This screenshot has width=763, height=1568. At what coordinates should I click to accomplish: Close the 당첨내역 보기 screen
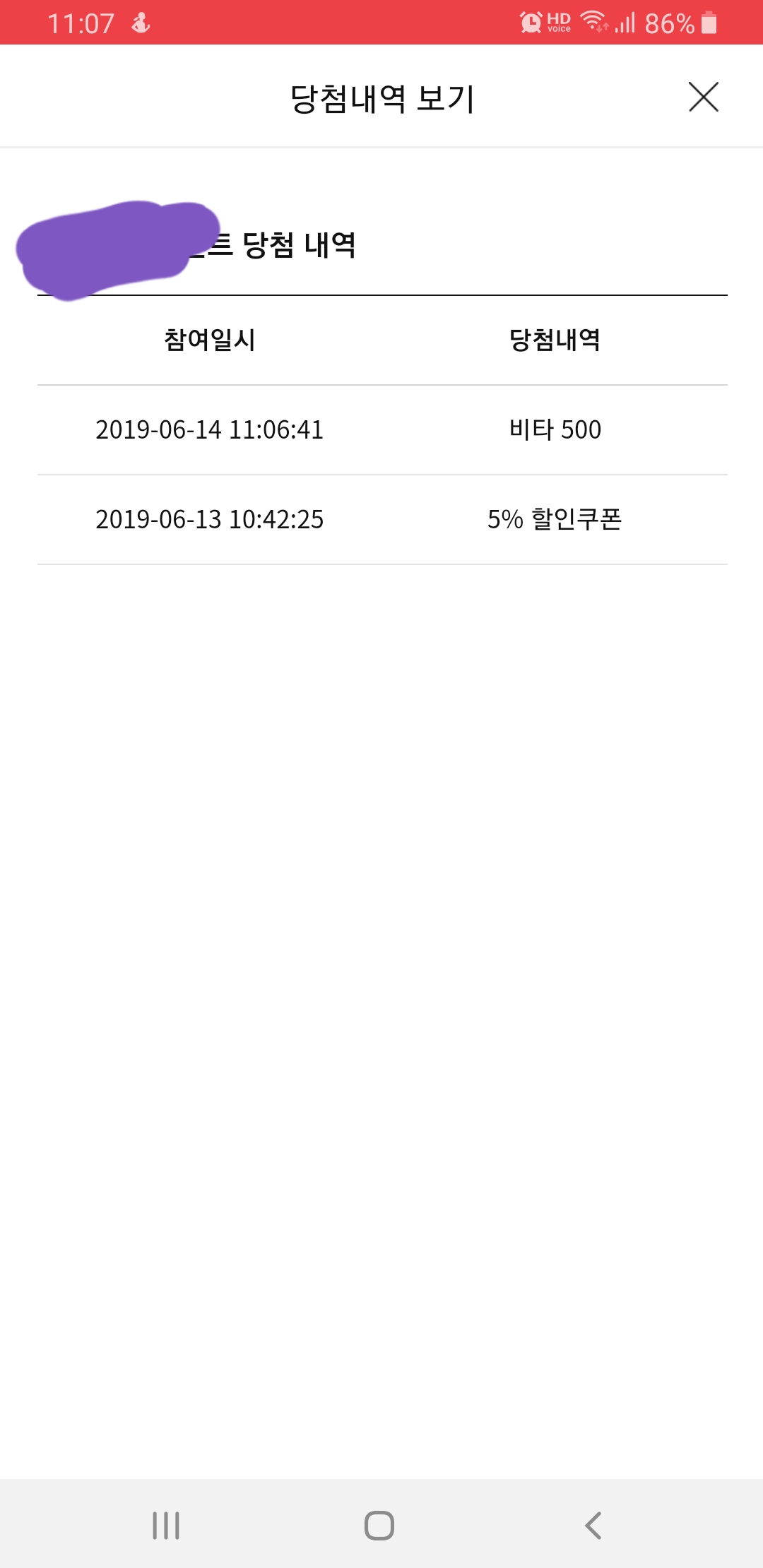pyautogui.click(x=703, y=97)
